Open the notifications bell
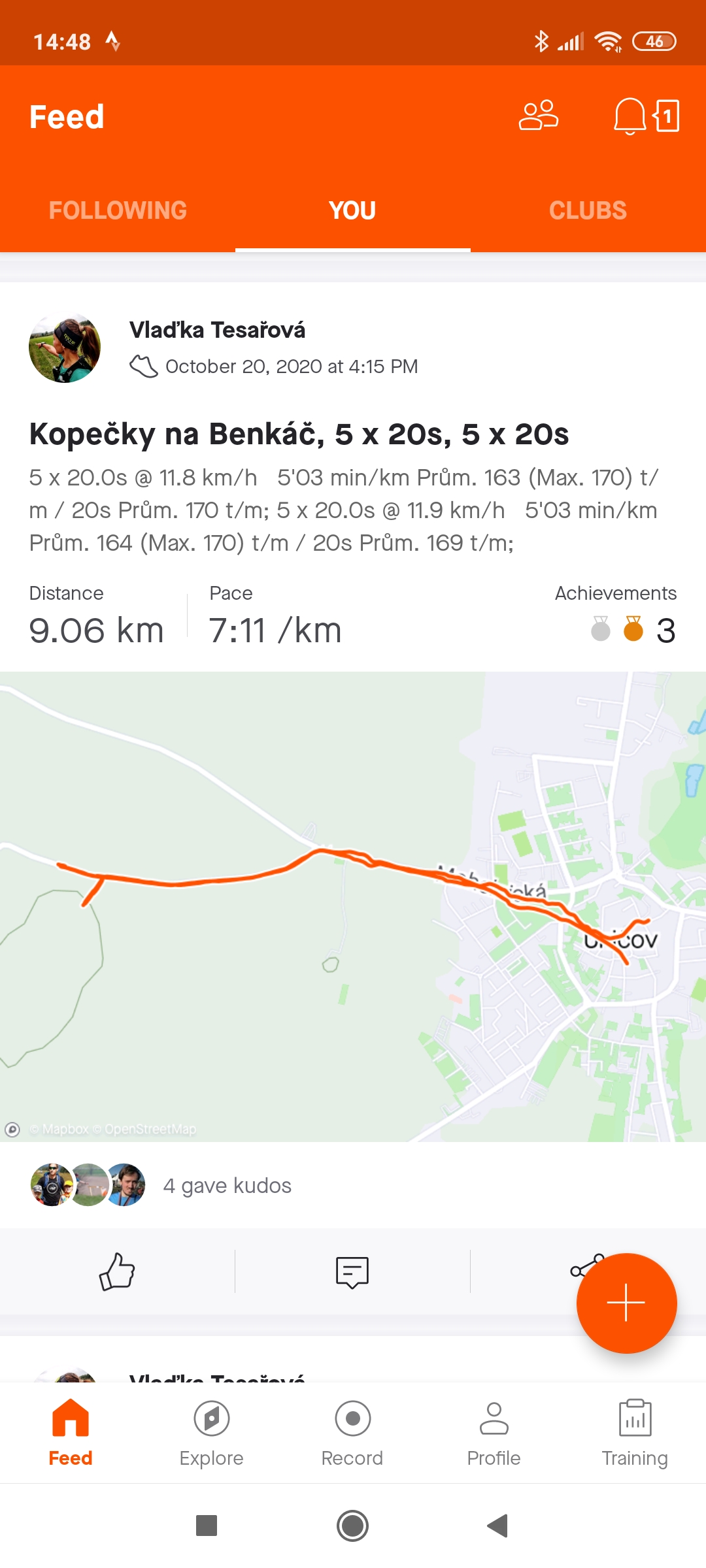The image size is (706, 1568). click(x=630, y=116)
